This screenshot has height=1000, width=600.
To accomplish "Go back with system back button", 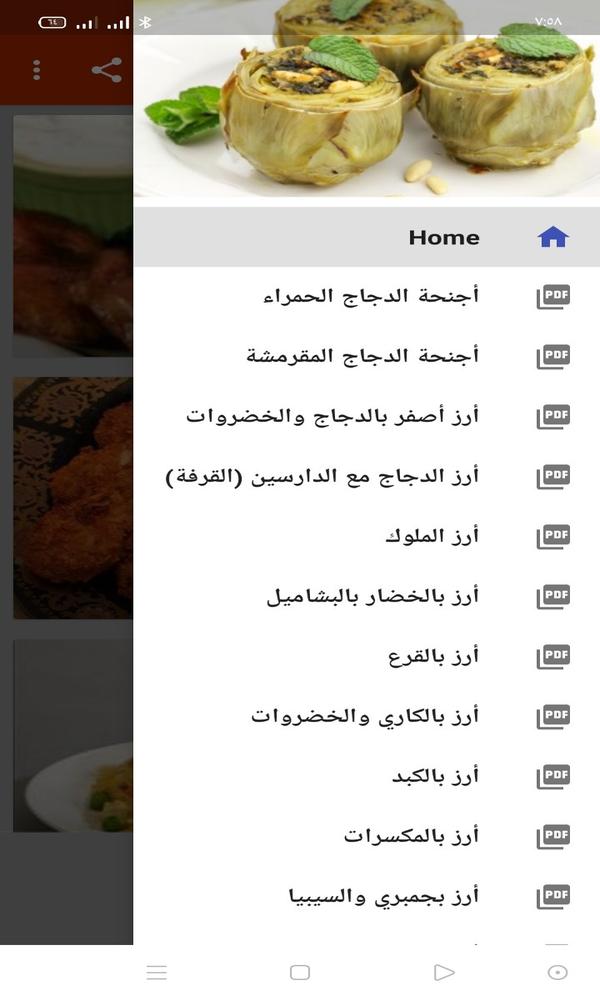I will point(444,972).
